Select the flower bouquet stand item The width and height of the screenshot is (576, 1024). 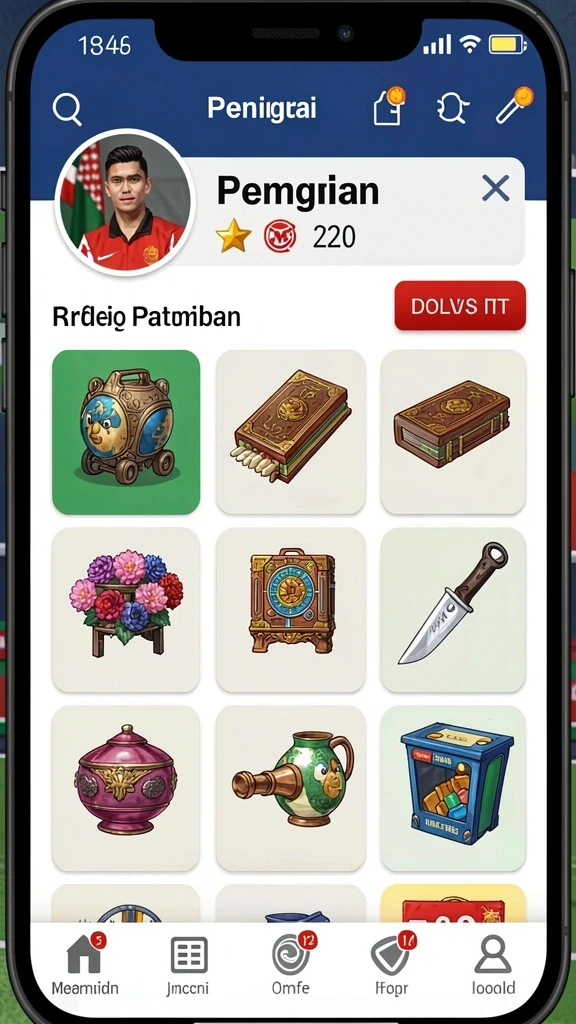(x=126, y=610)
